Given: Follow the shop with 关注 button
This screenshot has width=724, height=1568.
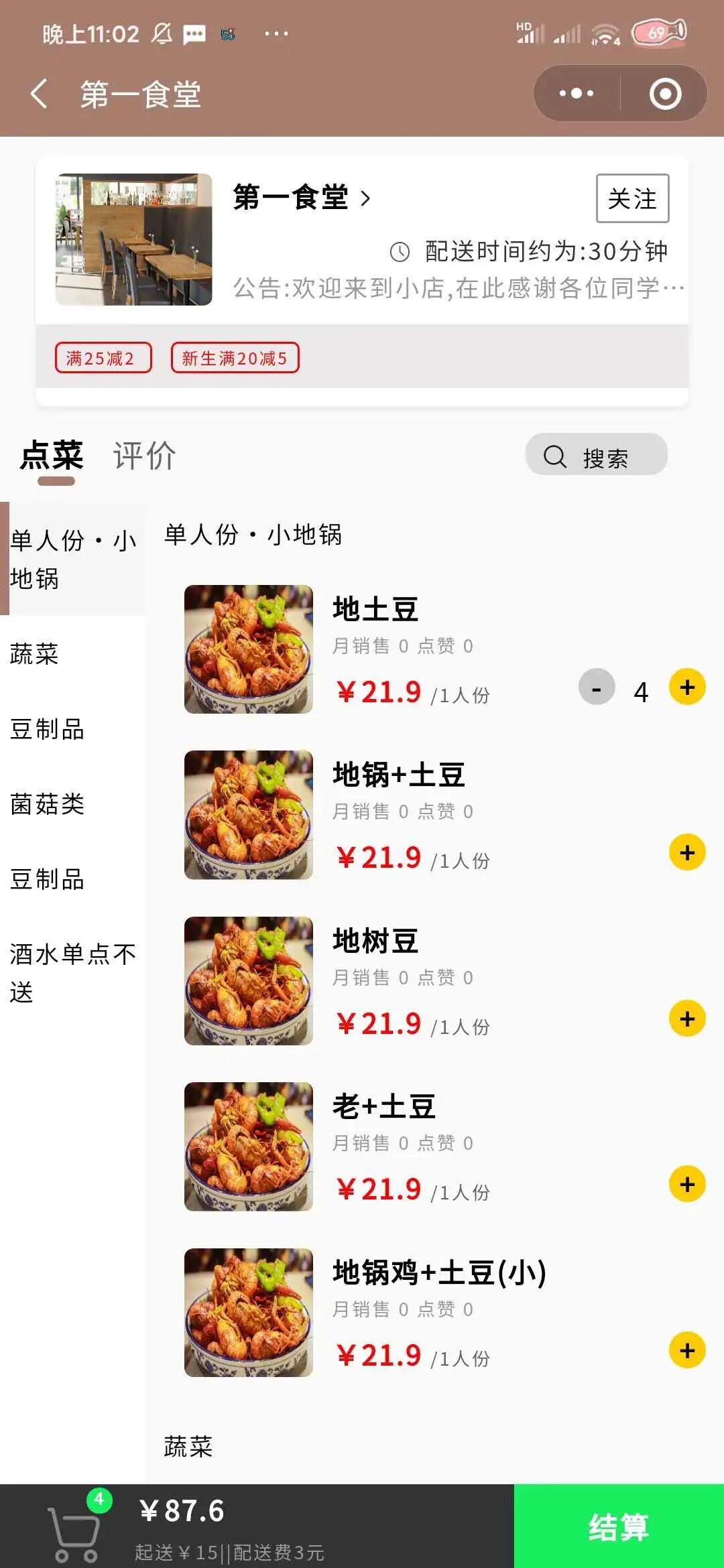Looking at the screenshot, I should [632, 198].
